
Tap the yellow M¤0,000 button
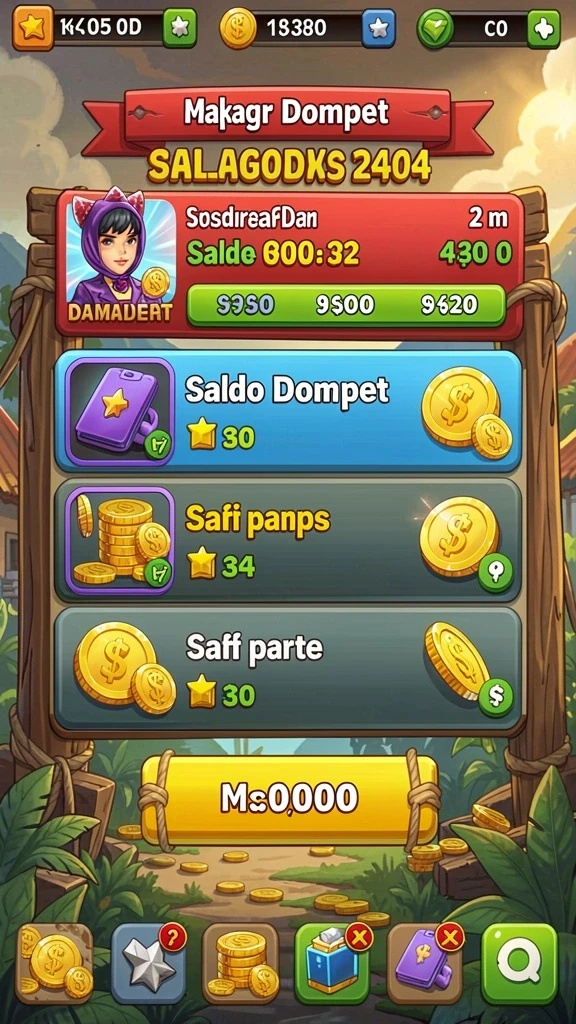[289, 799]
